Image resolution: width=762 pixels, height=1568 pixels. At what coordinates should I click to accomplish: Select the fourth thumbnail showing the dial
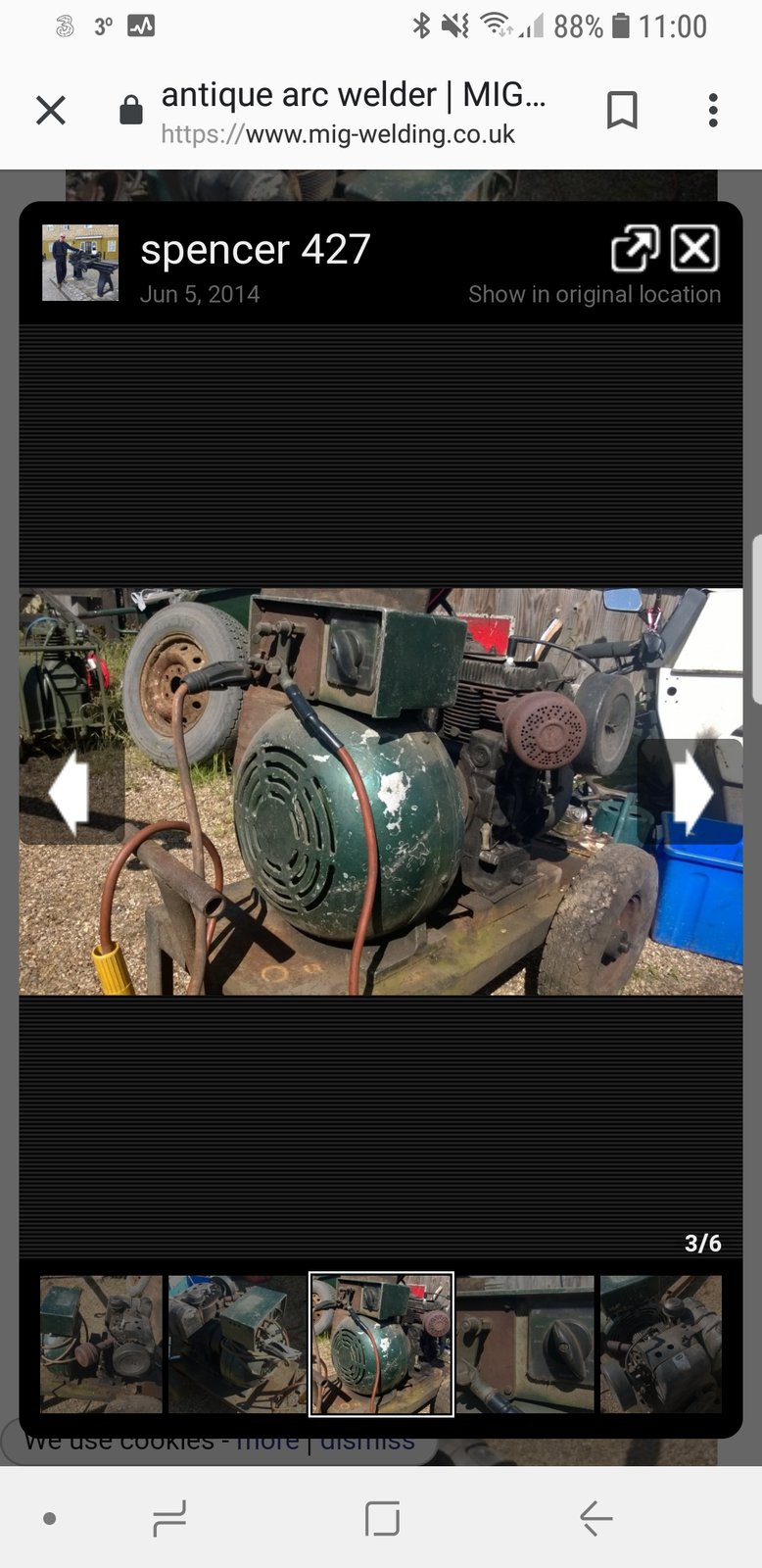tap(525, 1344)
